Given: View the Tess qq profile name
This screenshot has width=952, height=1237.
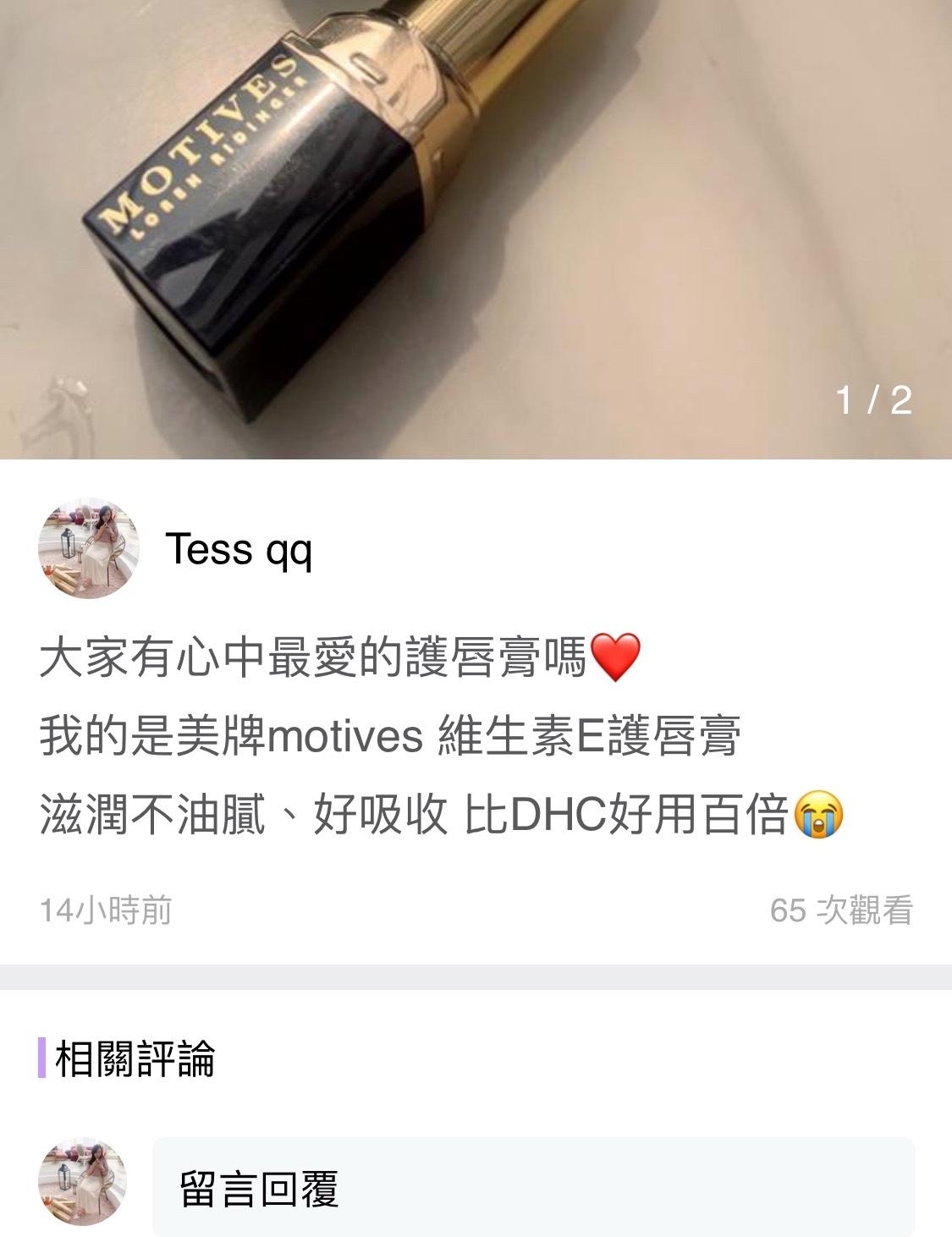Looking at the screenshot, I should [x=239, y=549].
